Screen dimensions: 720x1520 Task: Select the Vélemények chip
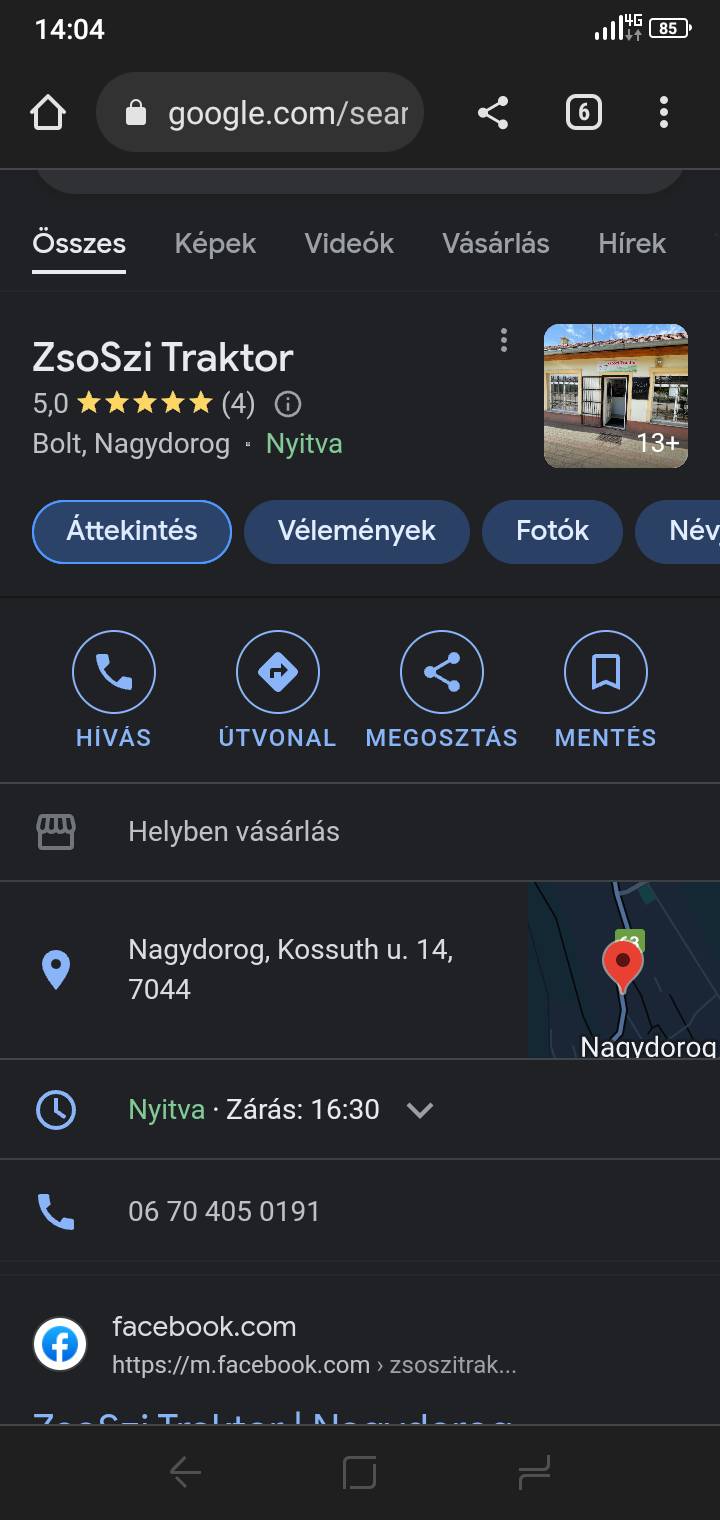coord(357,531)
